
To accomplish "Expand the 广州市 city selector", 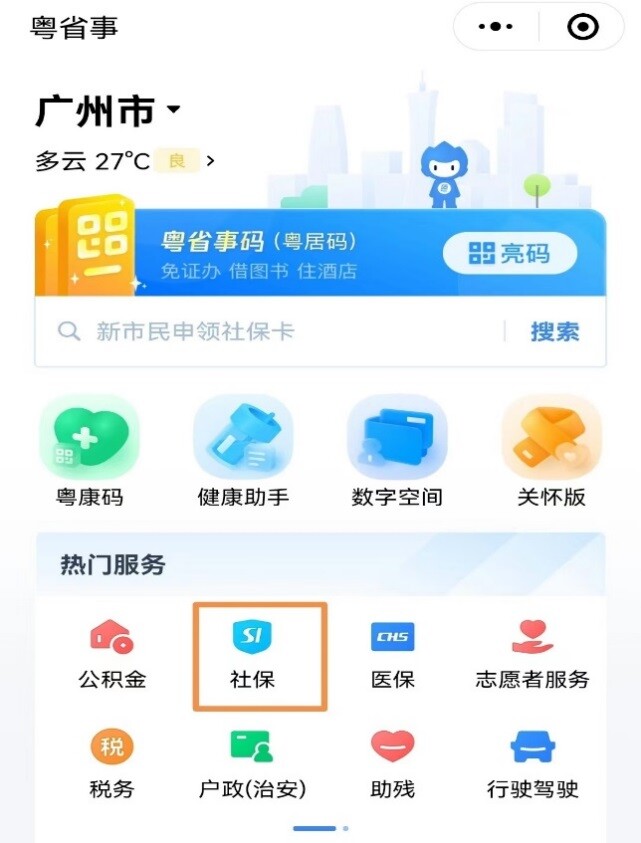I will [x=109, y=112].
